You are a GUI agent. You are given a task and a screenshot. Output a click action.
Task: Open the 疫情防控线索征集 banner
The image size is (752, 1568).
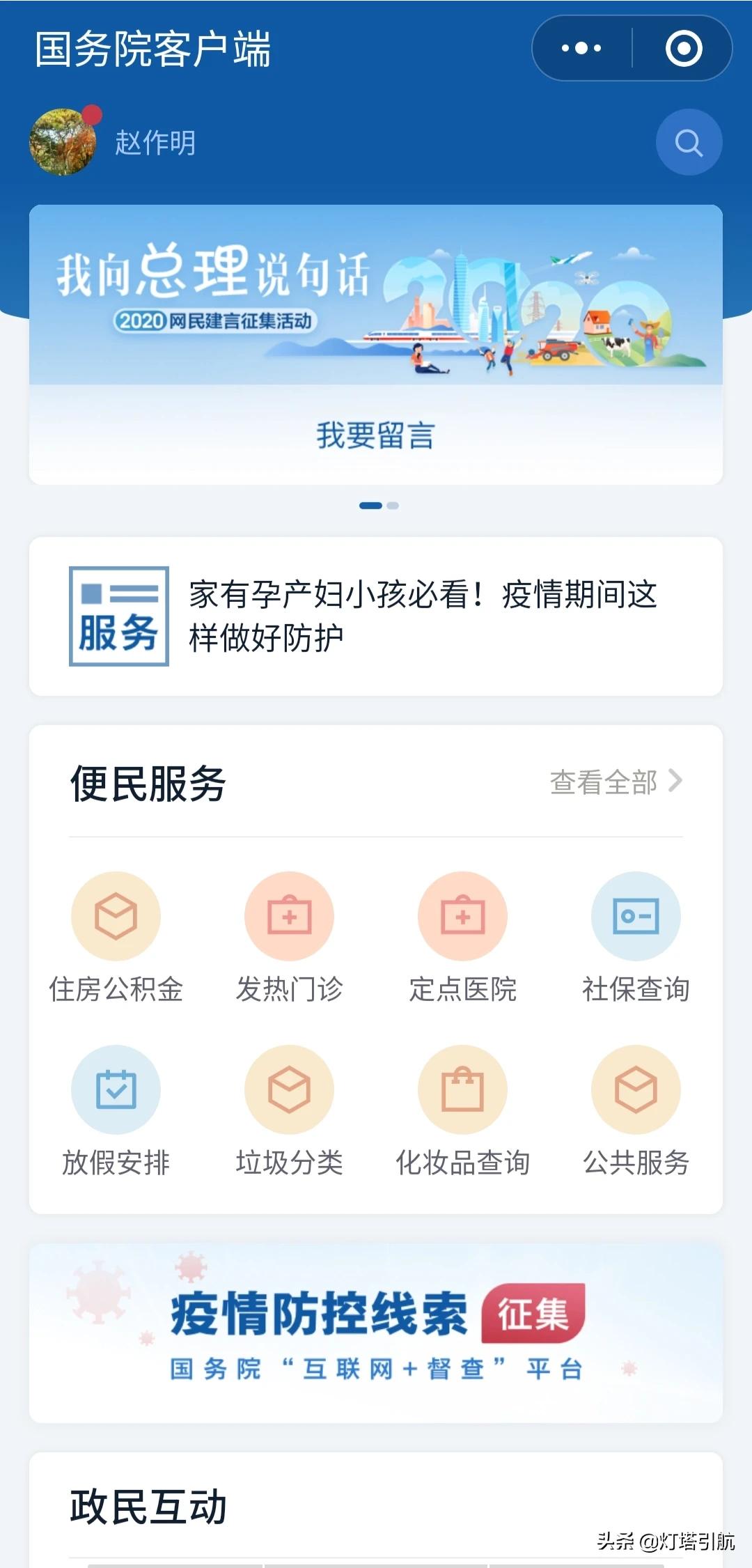point(376,1333)
